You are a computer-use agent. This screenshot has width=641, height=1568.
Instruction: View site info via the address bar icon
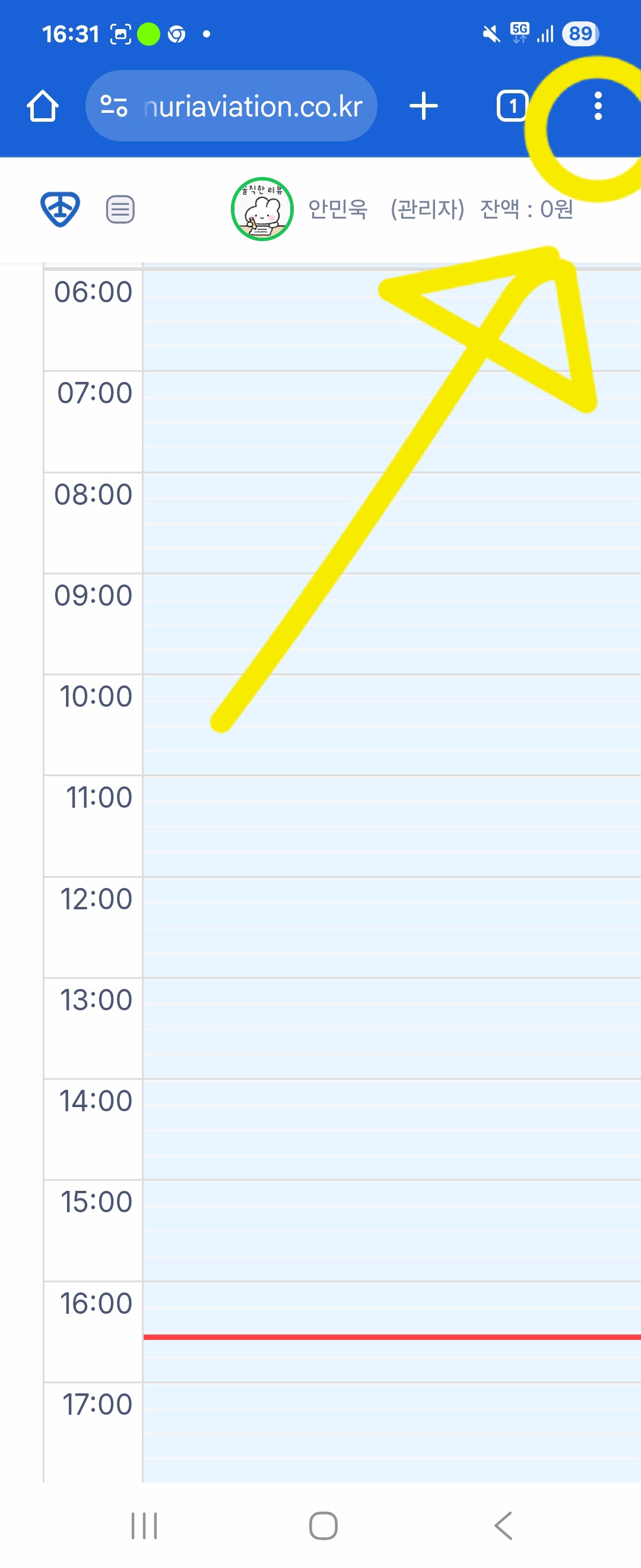114,106
